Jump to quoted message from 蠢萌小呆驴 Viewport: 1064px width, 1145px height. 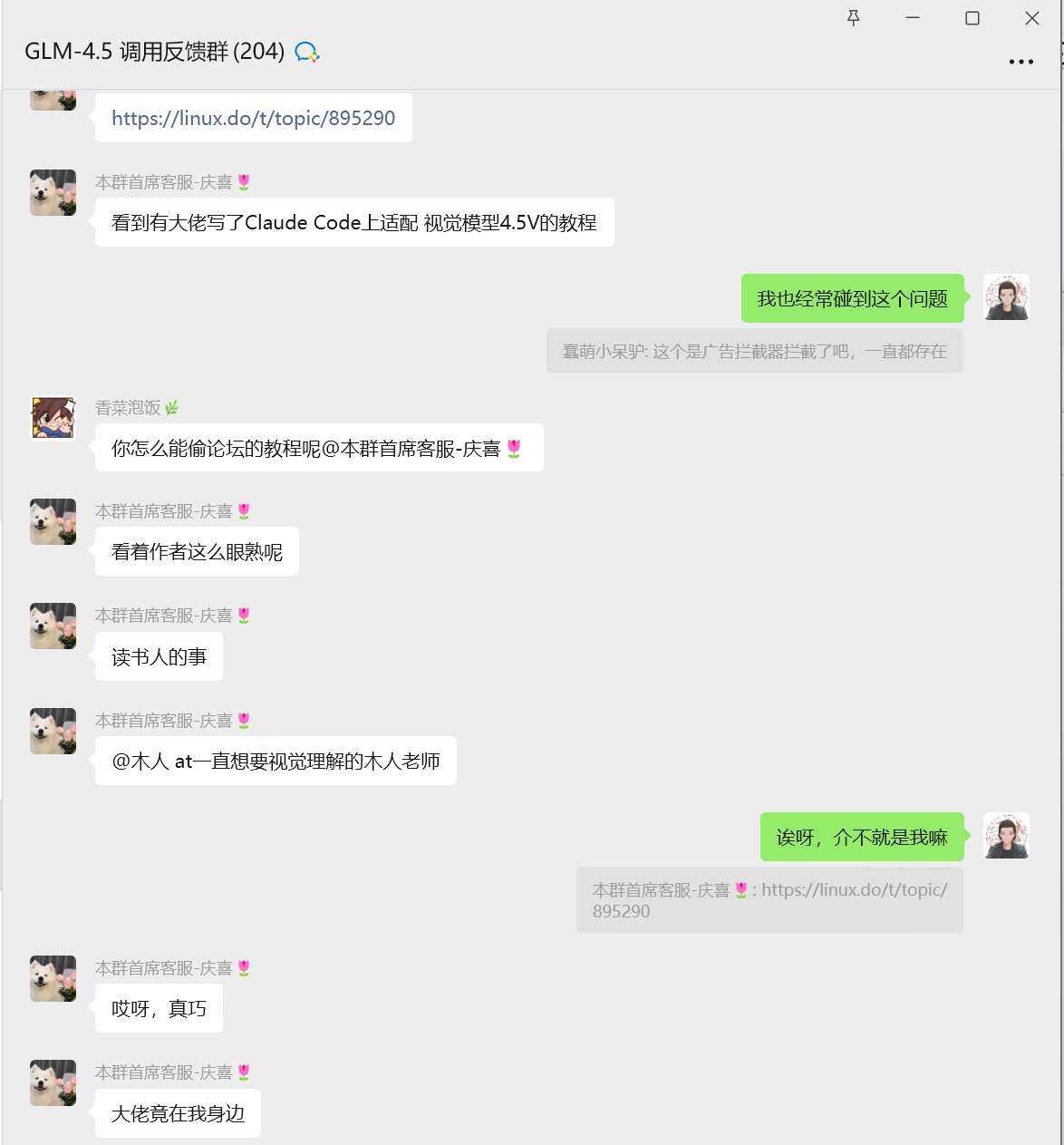[x=754, y=351]
